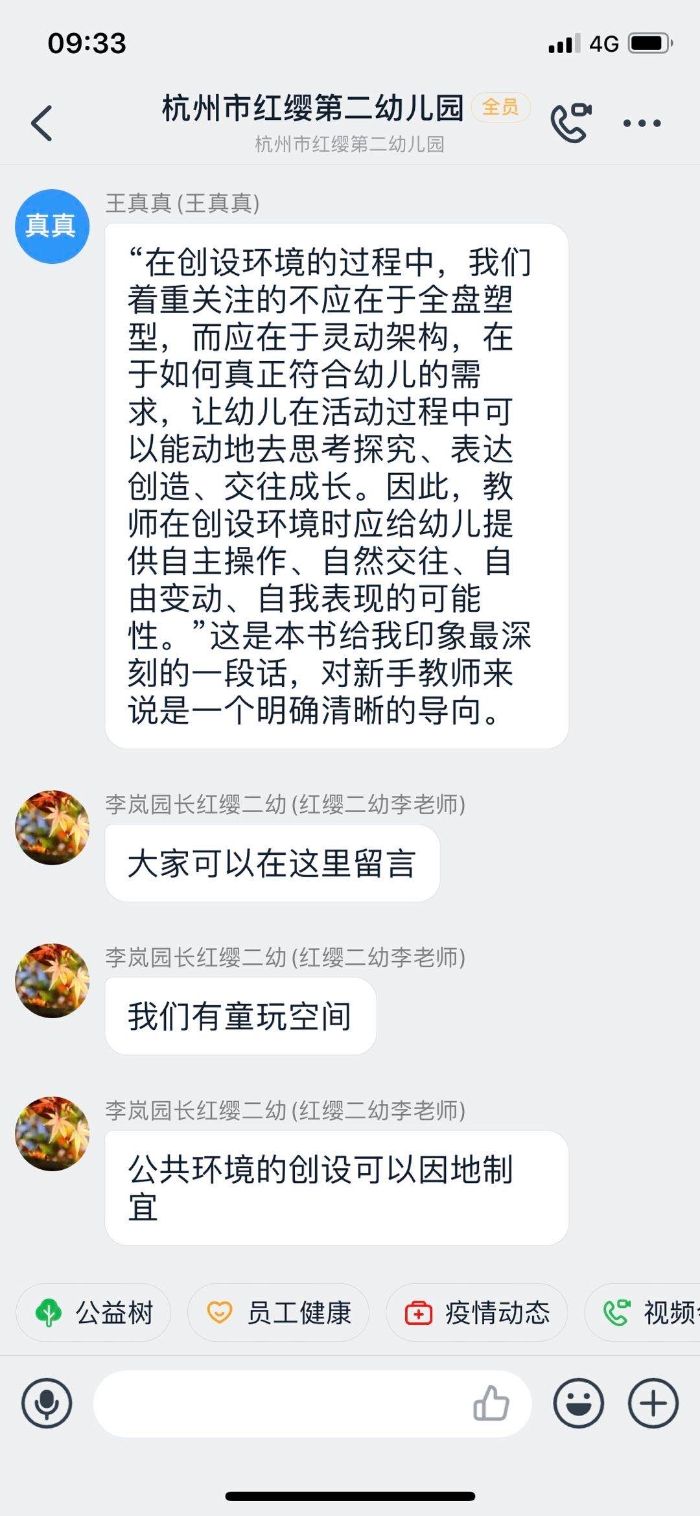Screen dimensions: 700x1516
Task: Open the 公益树 shortcut chip
Action: [x=94, y=1312]
